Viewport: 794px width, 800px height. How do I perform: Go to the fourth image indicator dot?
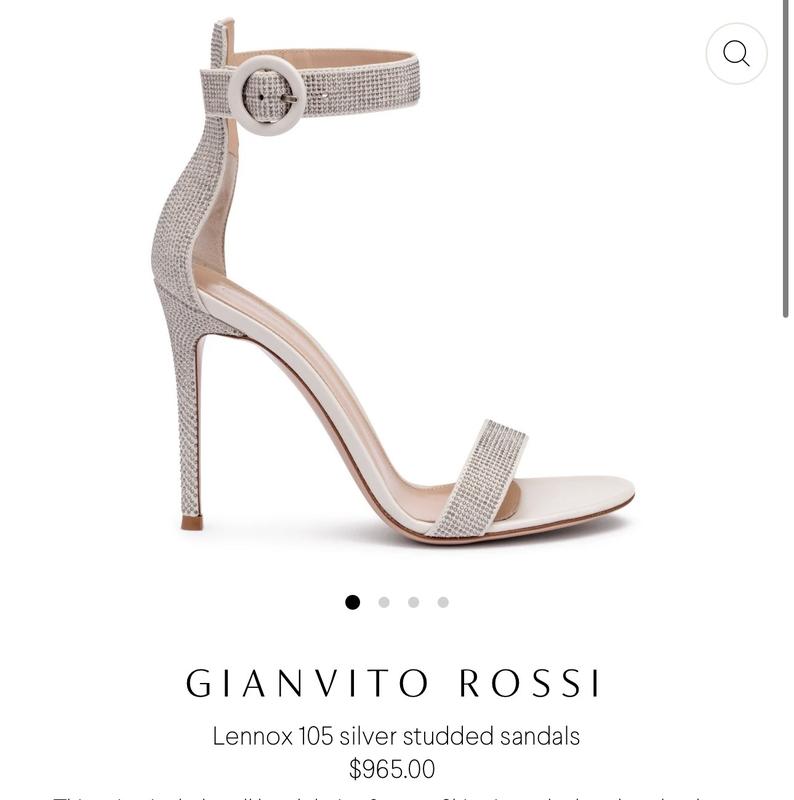click(443, 602)
